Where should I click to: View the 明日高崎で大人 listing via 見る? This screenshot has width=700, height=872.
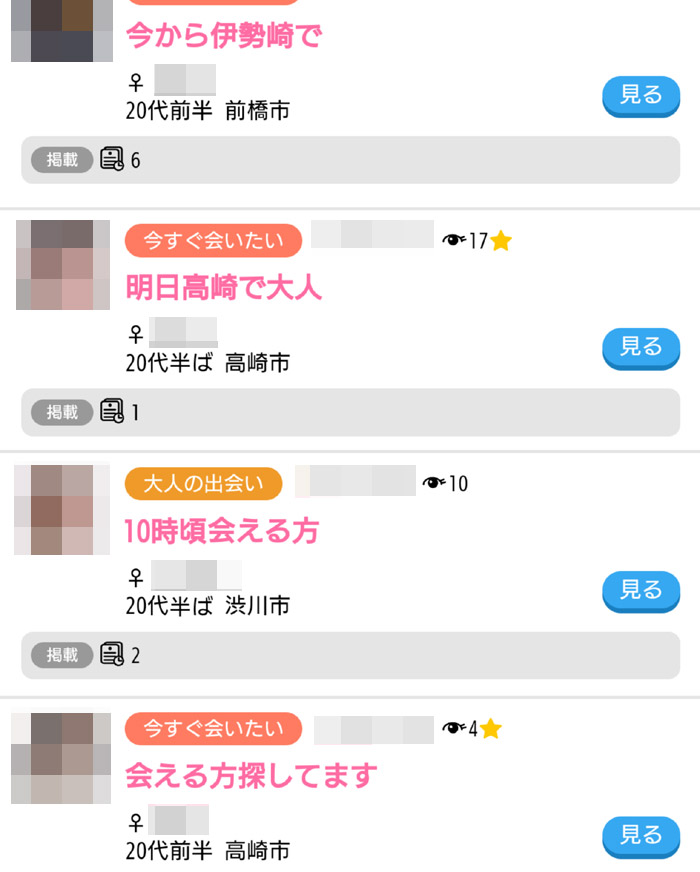[x=640, y=347]
